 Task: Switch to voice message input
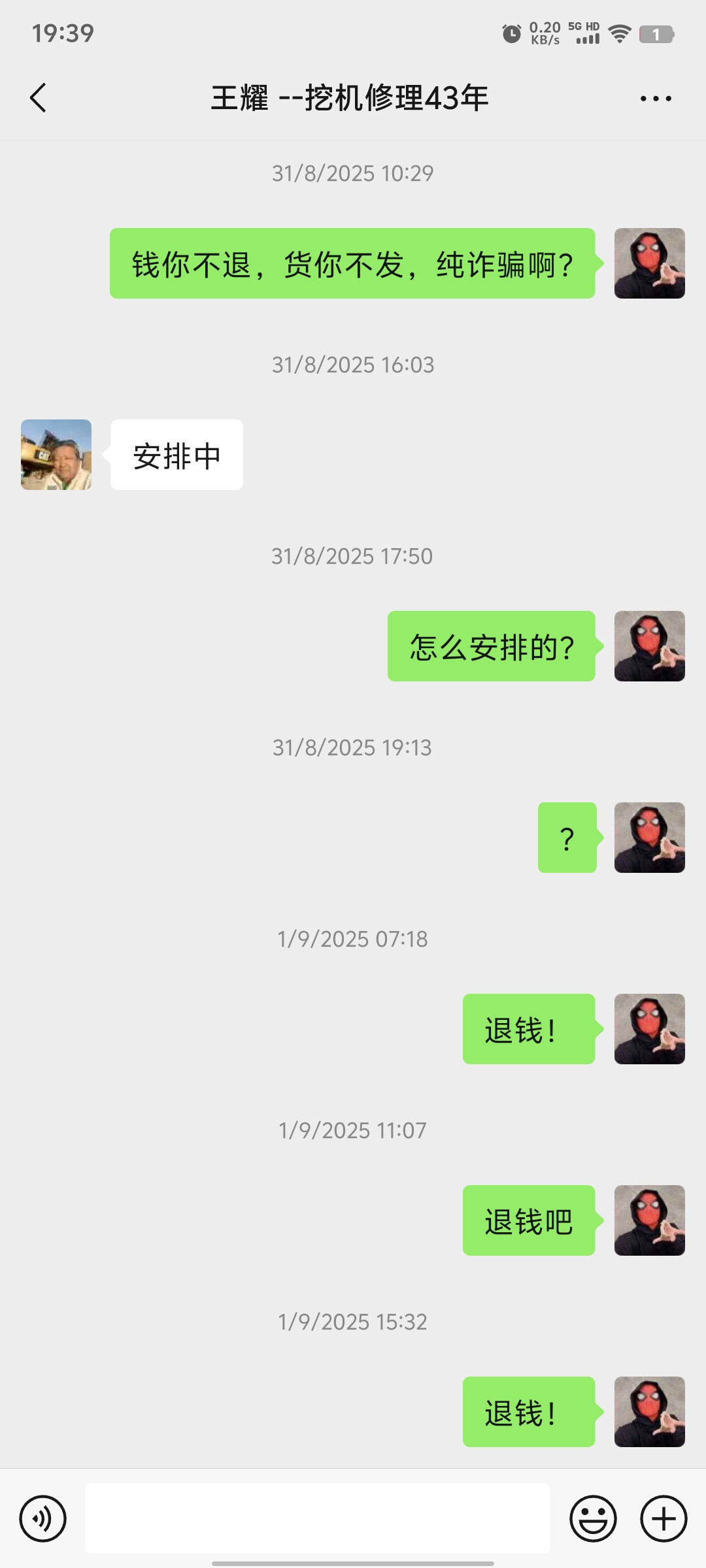coord(43,1518)
